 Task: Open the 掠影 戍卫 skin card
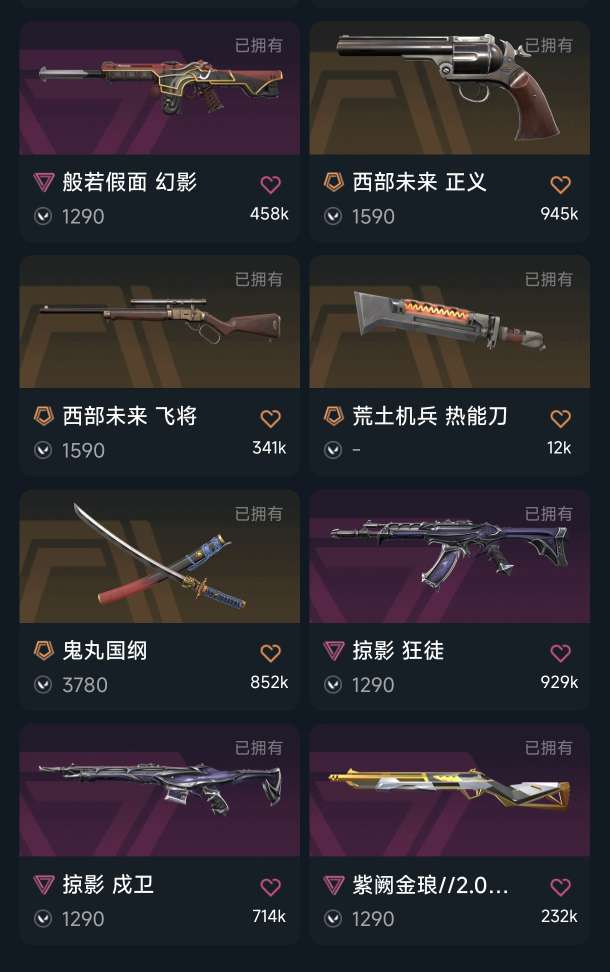pos(159,834)
